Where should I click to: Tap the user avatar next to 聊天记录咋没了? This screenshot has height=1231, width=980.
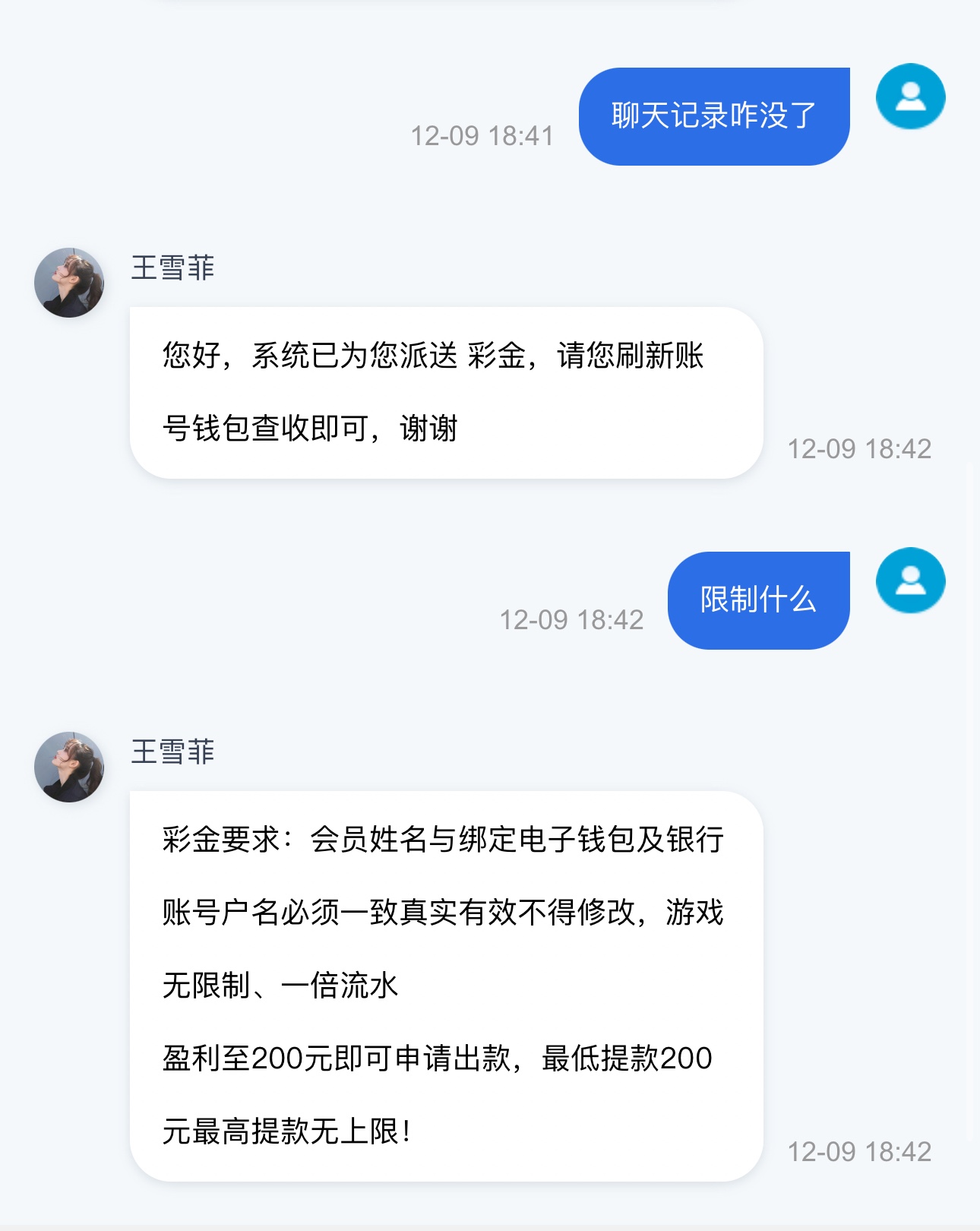click(x=910, y=97)
